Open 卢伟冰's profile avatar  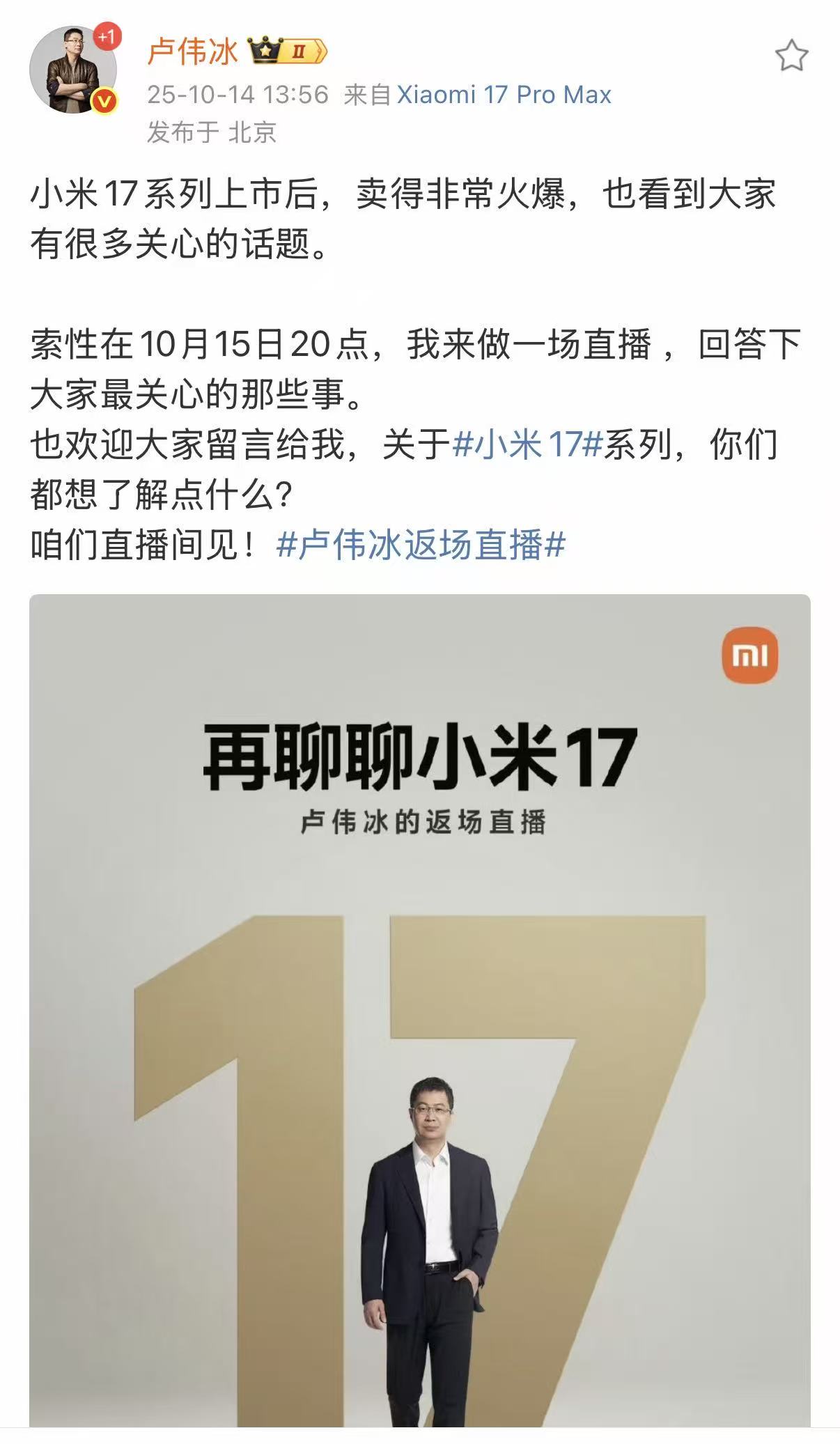tap(72, 70)
